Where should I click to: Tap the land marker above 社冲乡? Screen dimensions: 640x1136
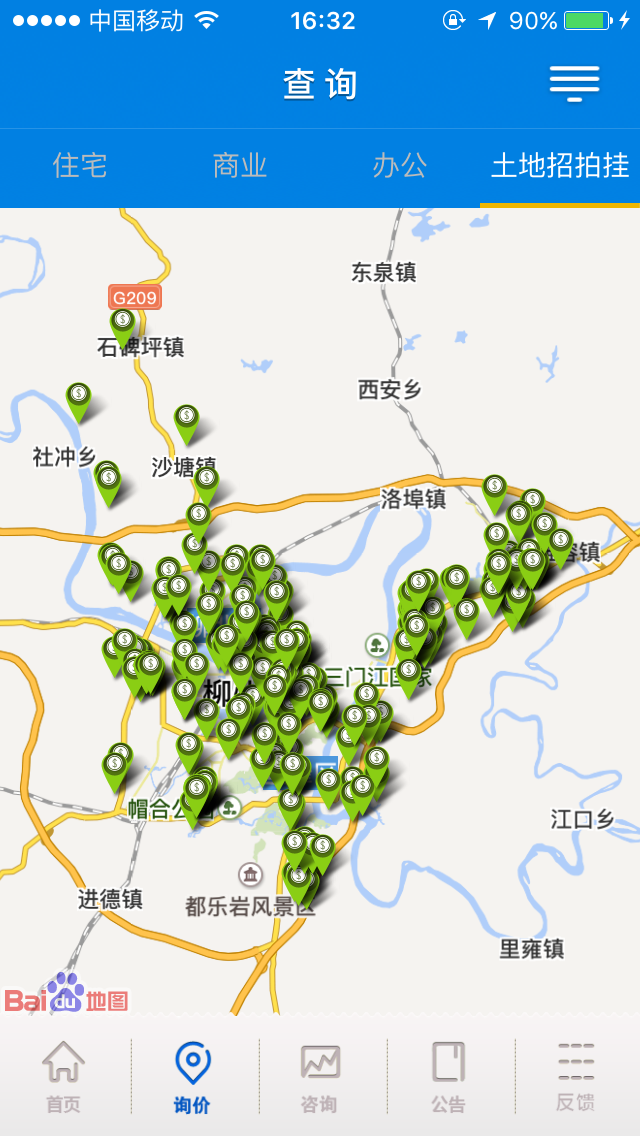(x=78, y=397)
